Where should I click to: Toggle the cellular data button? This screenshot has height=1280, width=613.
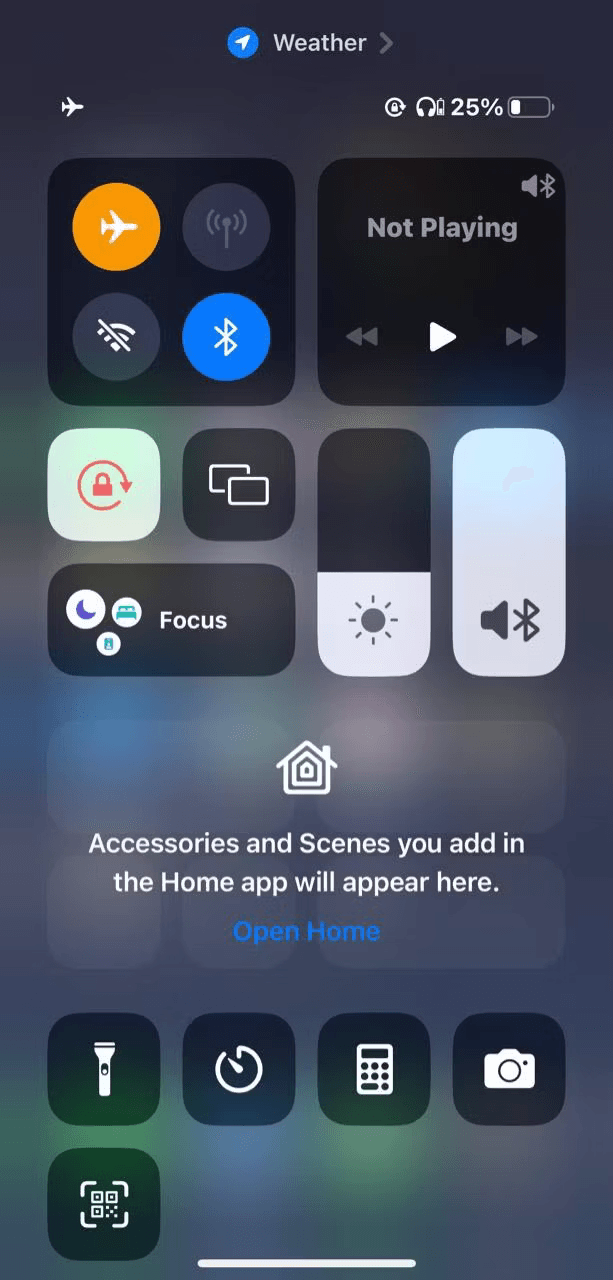pos(226,228)
